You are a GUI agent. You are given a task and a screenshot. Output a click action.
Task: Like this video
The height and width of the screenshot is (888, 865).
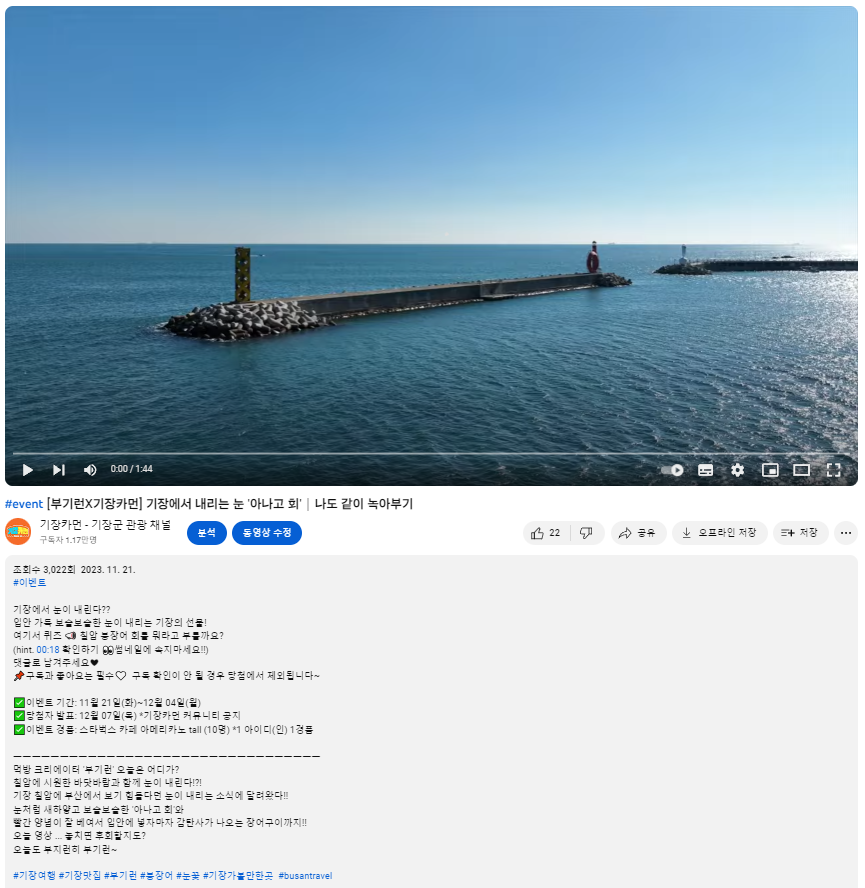pos(546,533)
